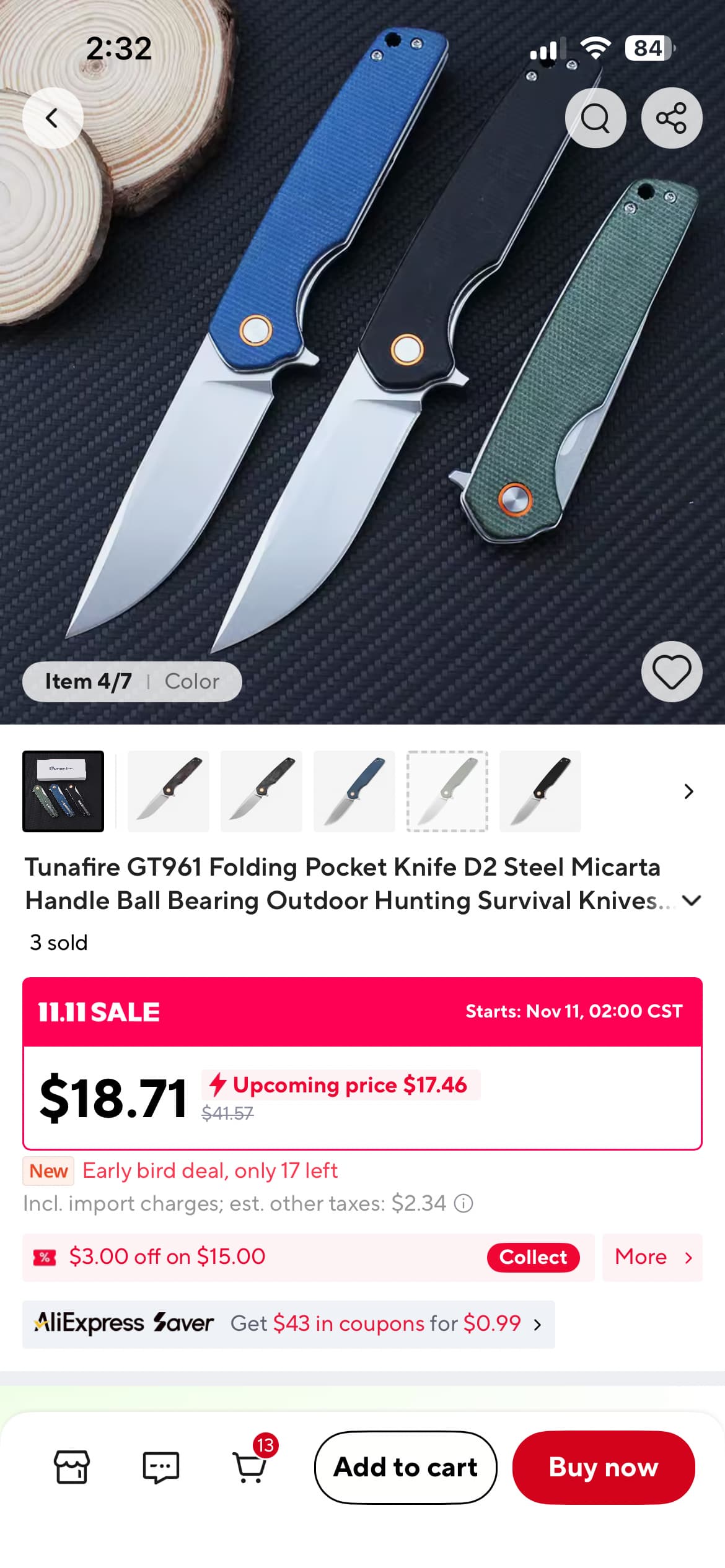Open the shopping cart
Image resolution: width=725 pixels, height=1568 pixels.
(250, 1467)
